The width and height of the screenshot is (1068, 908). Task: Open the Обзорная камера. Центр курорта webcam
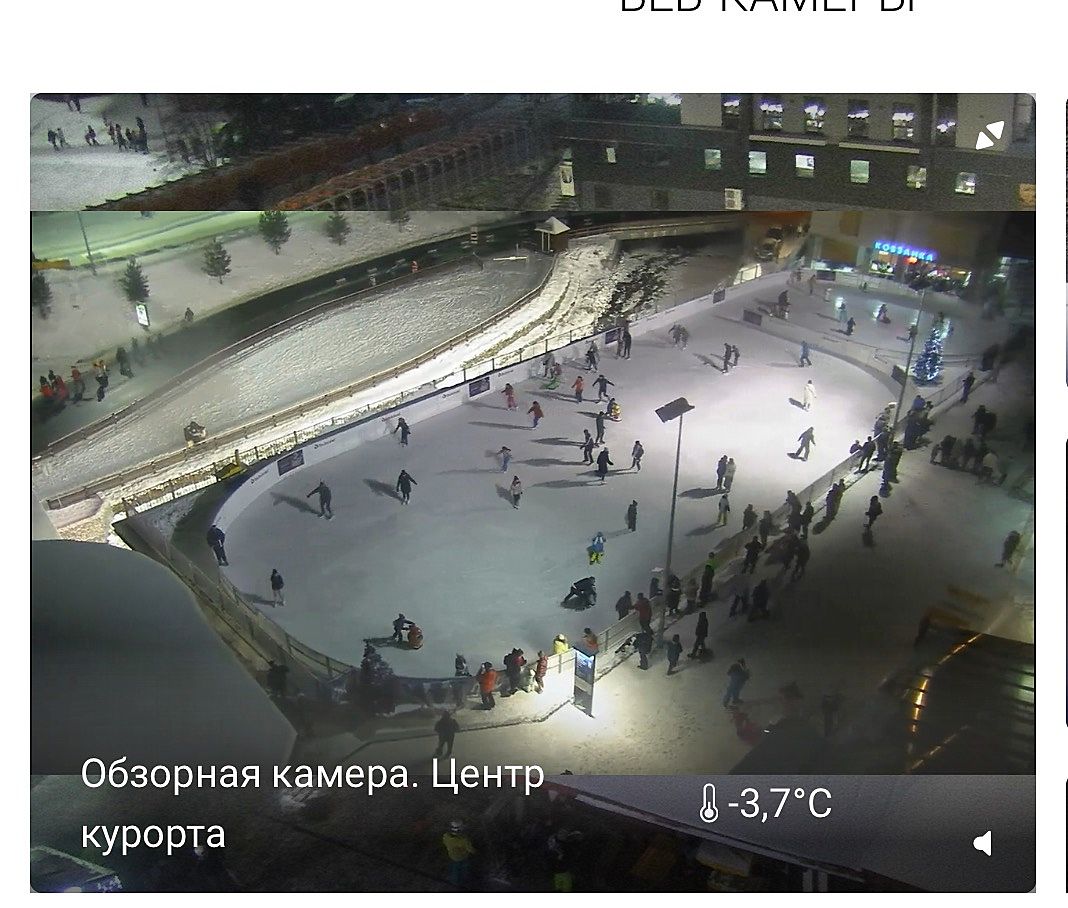click(x=312, y=803)
